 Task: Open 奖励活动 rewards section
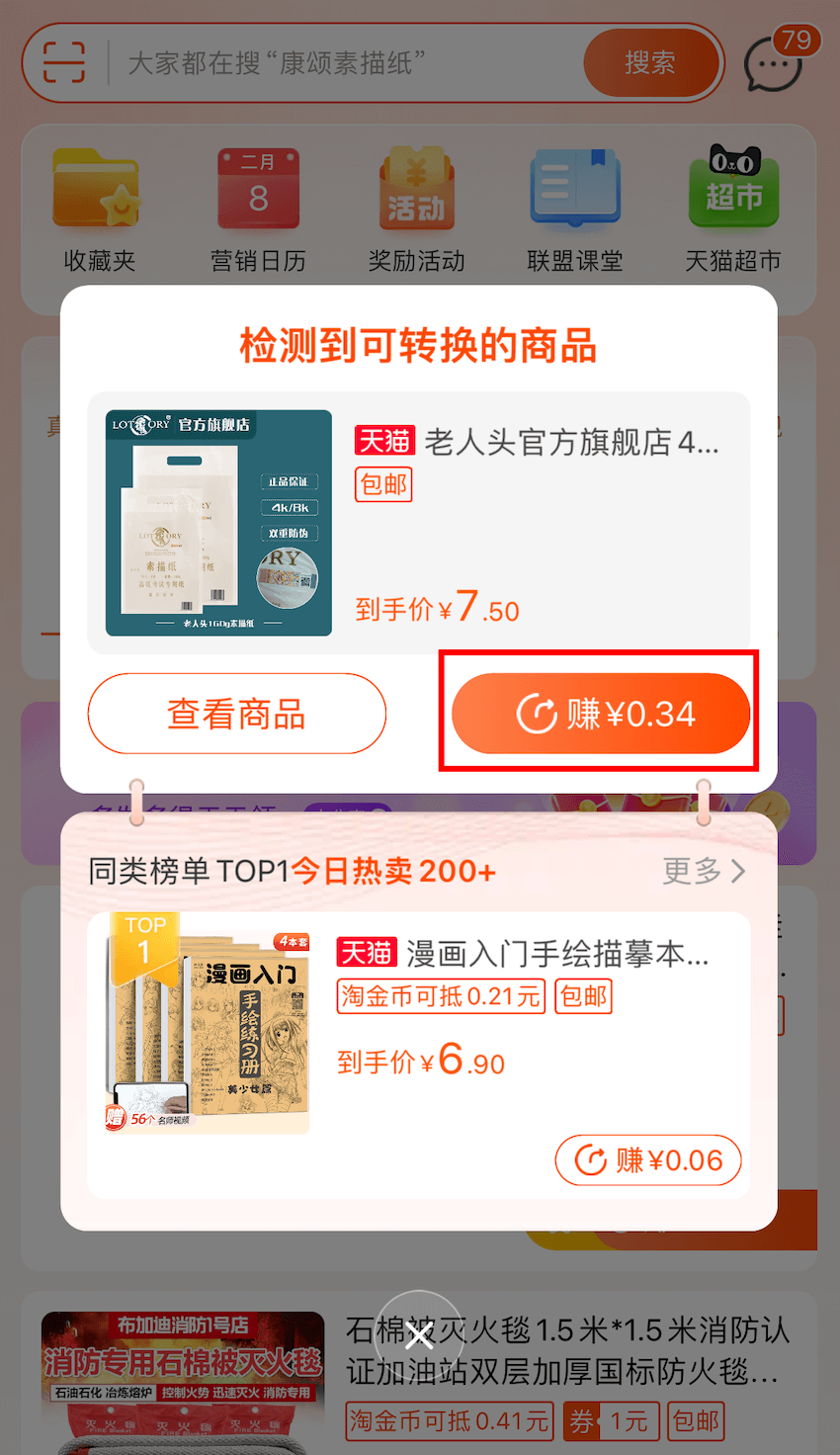[416, 211]
